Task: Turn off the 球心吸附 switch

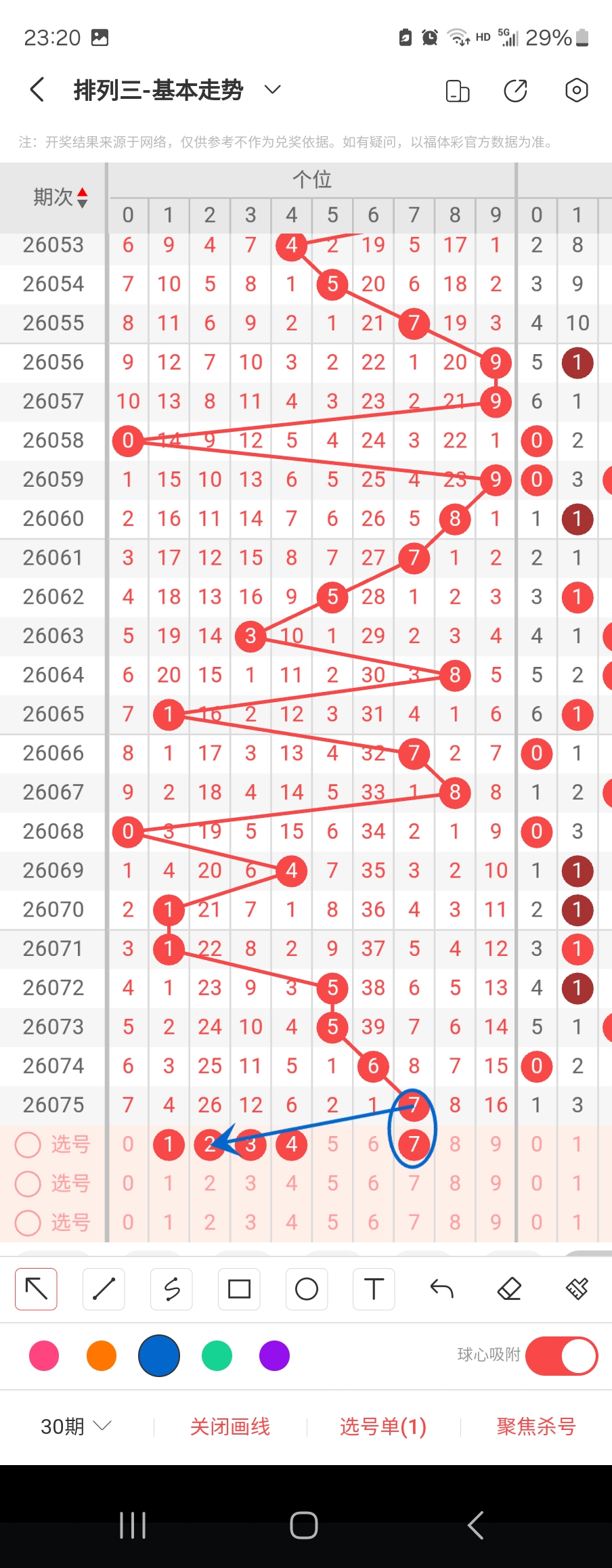Action: (x=561, y=1355)
